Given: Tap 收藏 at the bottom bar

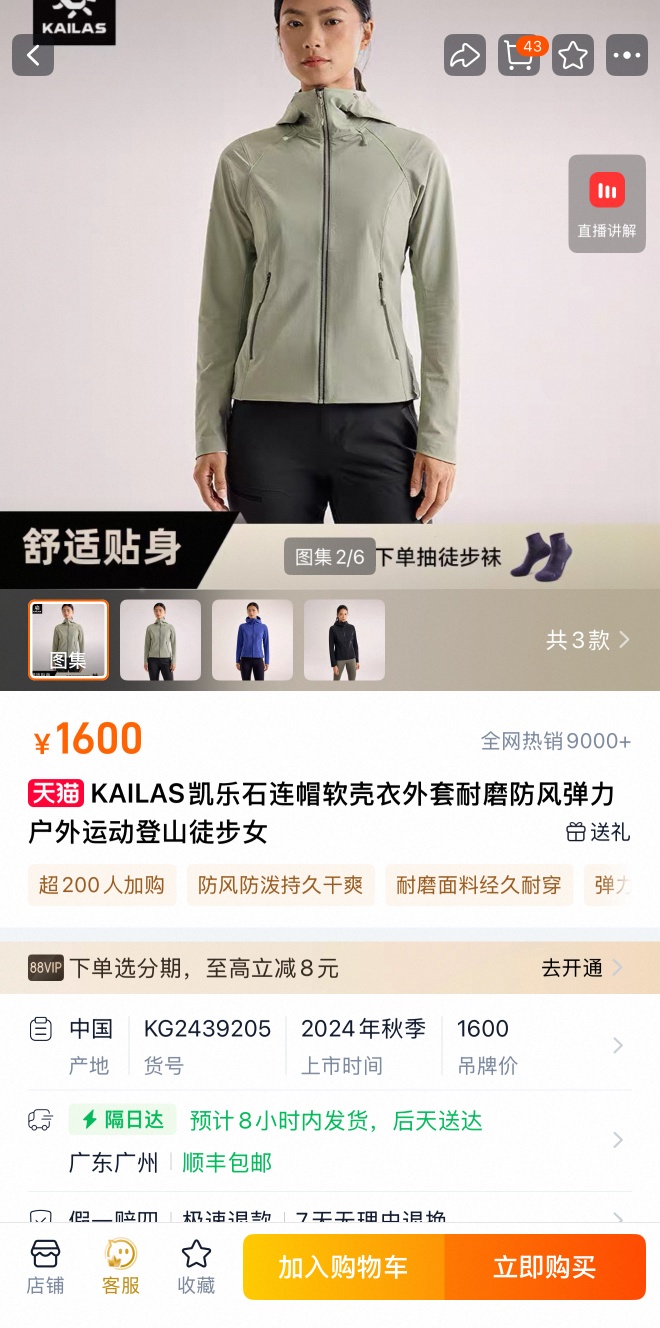Looking at the screenshot, I should coord(196,1266).
